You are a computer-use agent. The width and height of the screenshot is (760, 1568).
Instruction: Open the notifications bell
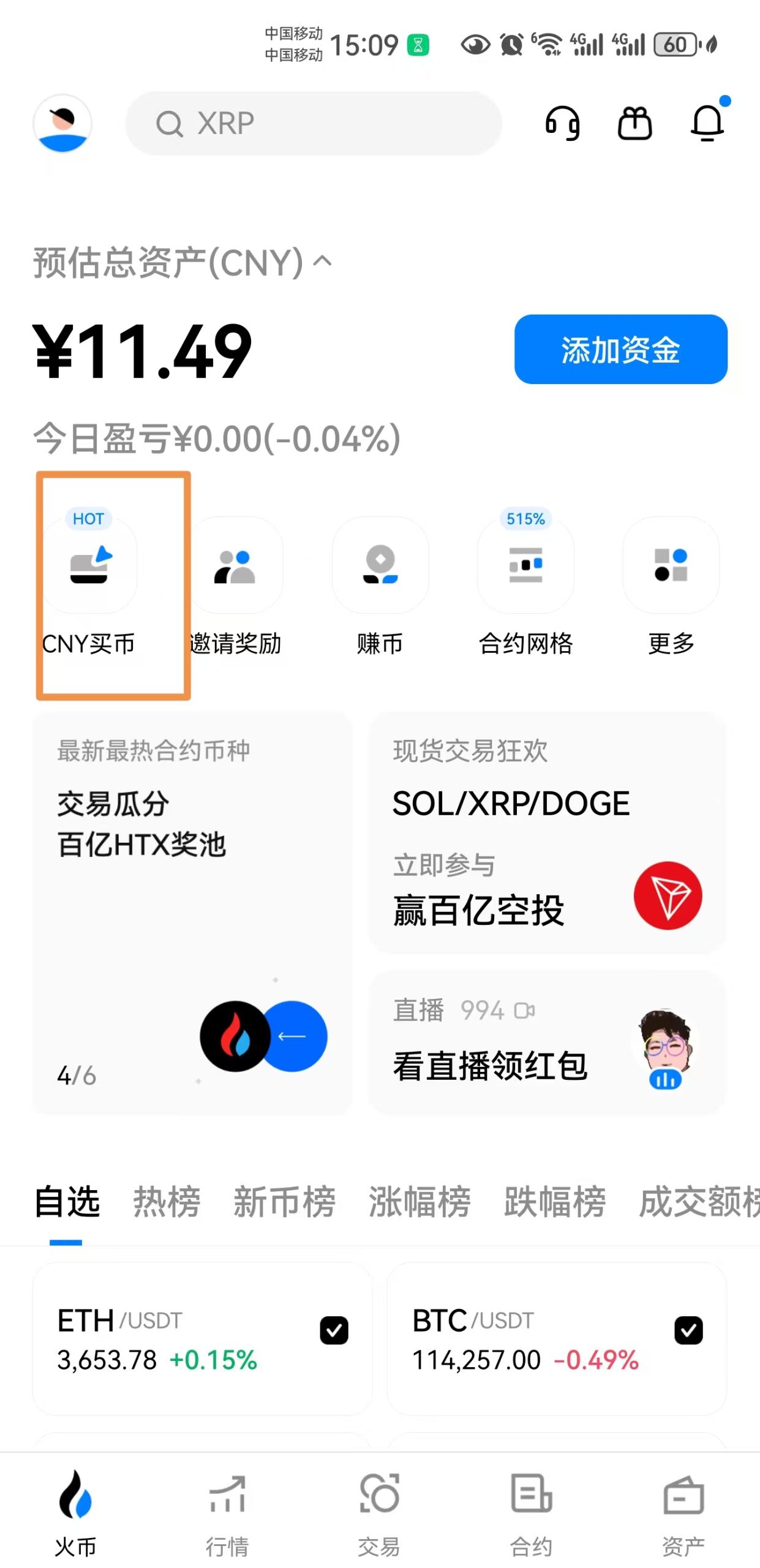707,123
